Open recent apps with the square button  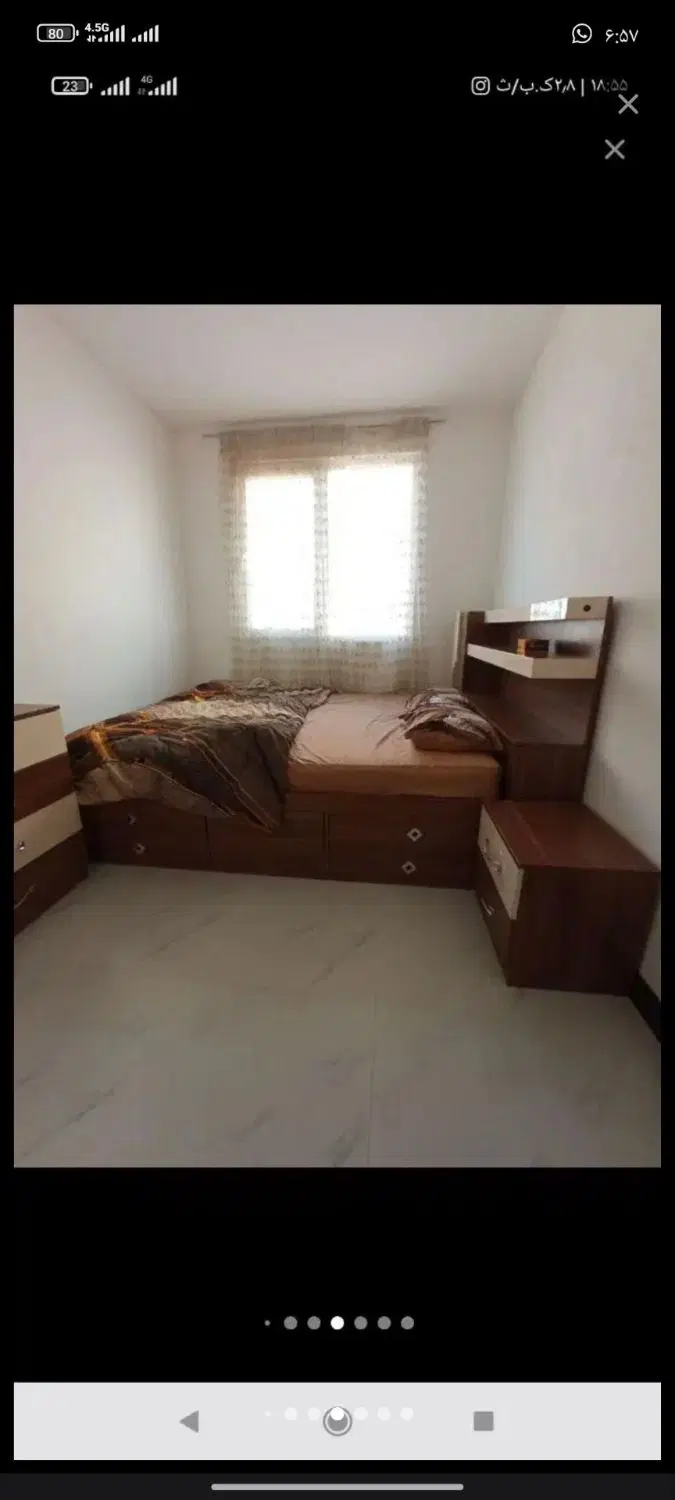tap(484, 1421)
